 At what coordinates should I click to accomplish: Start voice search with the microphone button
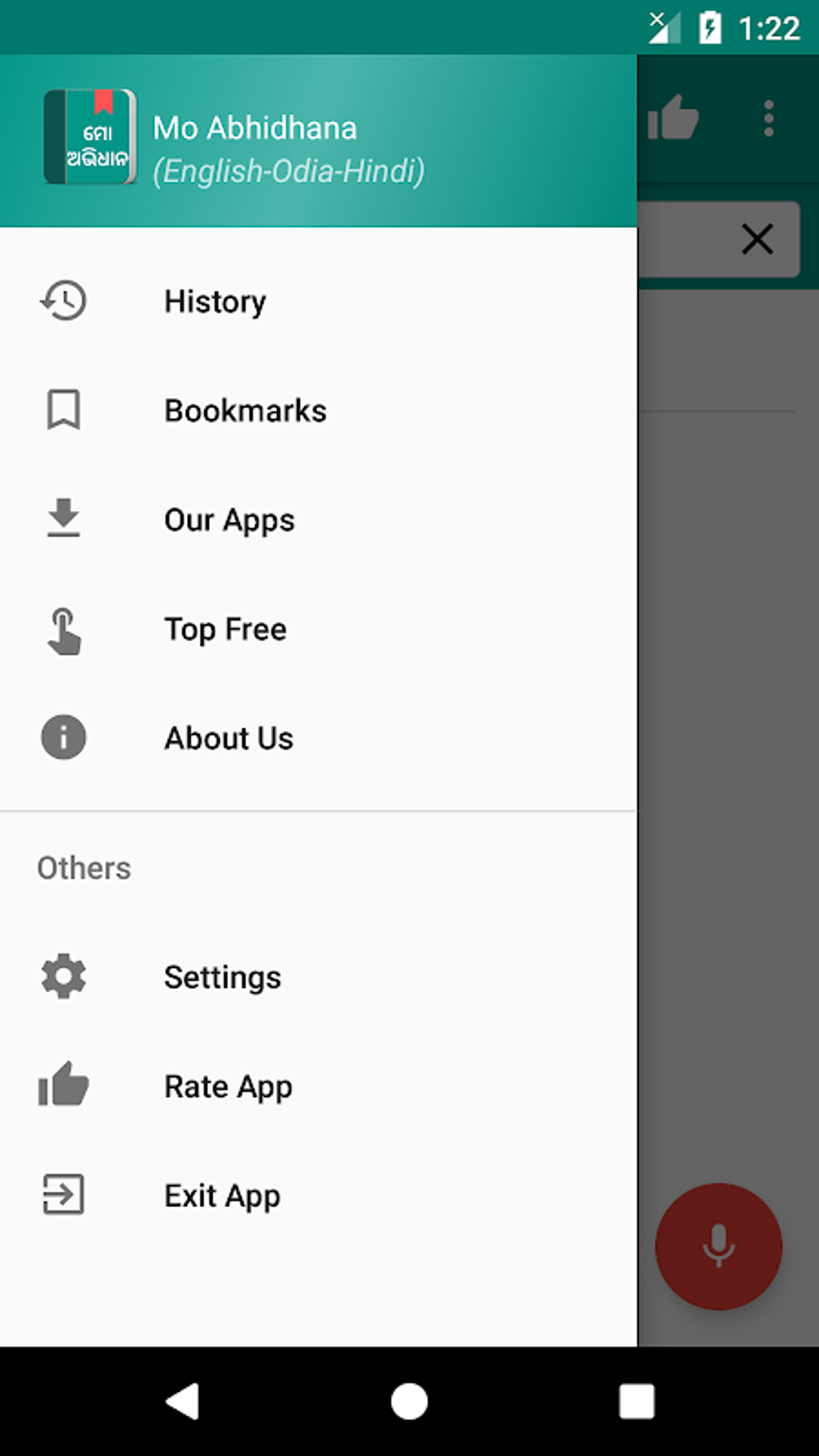click(x=719, y=1246)
